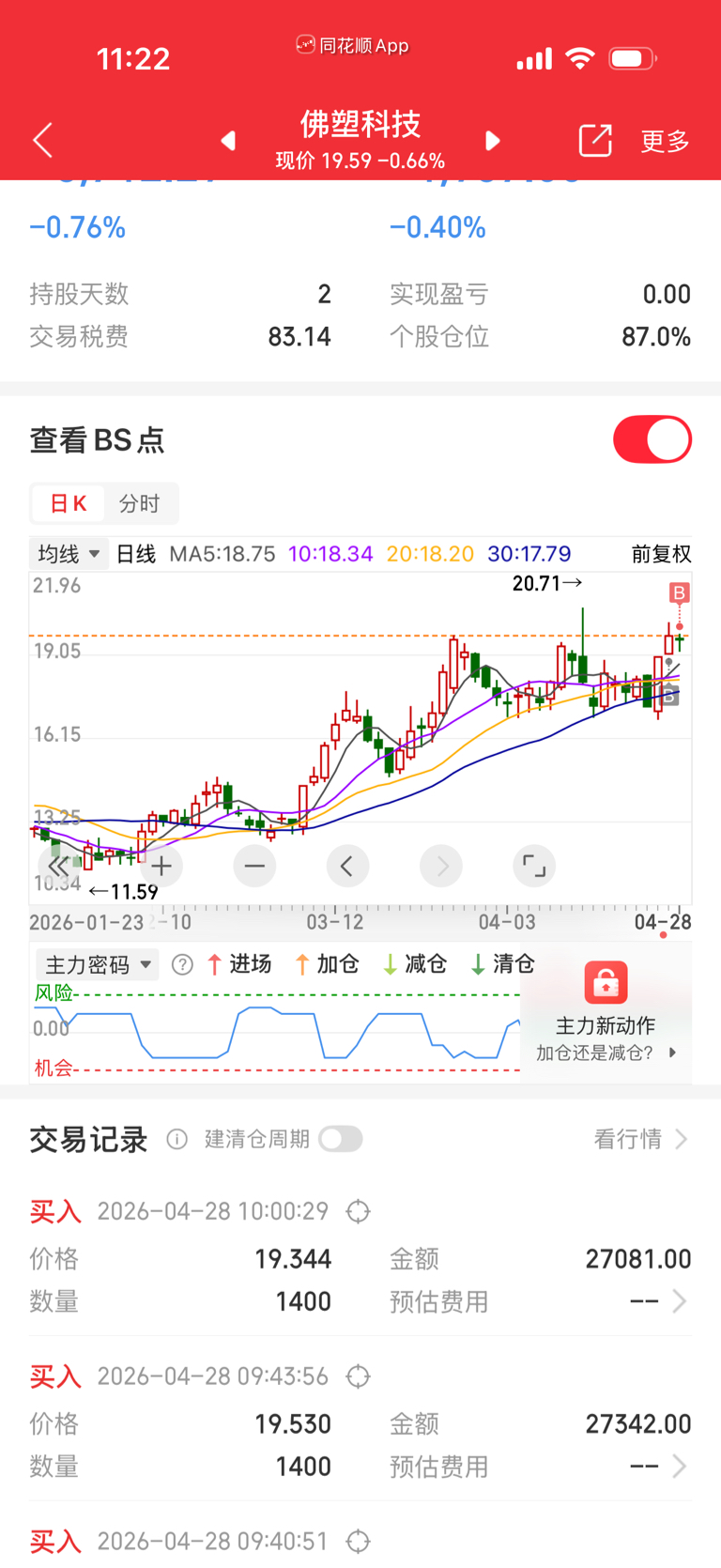Screen dimensions: 721x1568
Task: Select the 日K chart tab
Action: (x=69, y=504)
